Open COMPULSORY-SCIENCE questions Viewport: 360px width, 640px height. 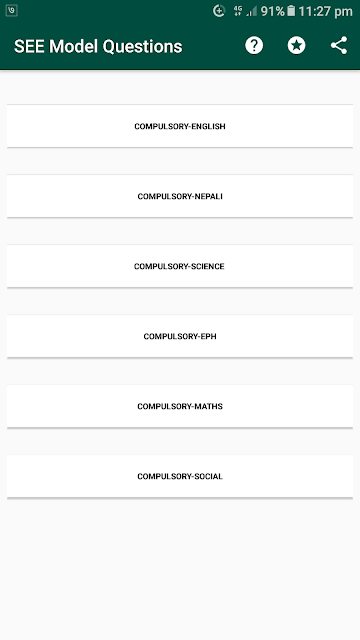tap(180, 266)
